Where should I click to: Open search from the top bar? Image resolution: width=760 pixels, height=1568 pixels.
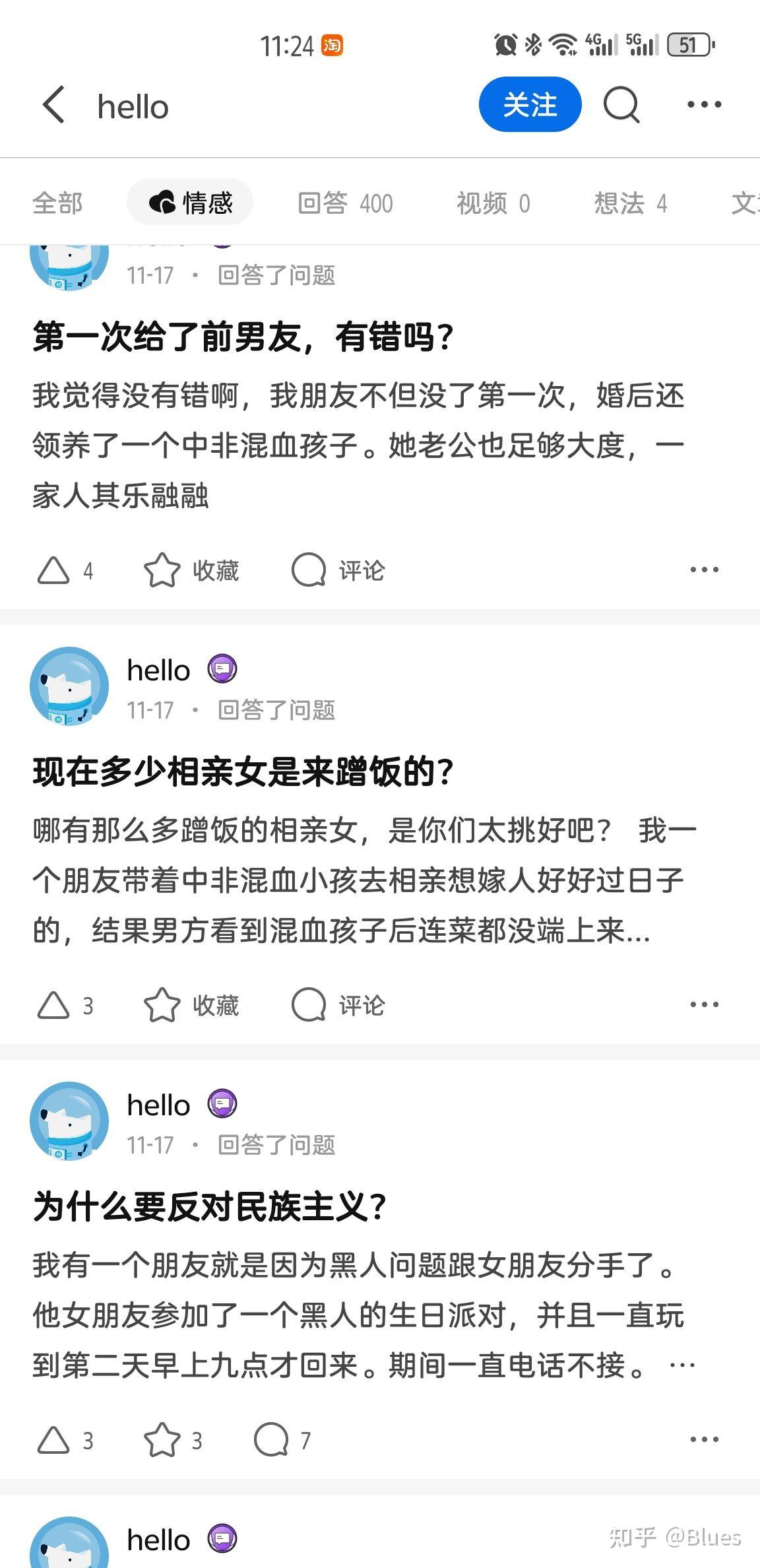click(x=621, y=105)
